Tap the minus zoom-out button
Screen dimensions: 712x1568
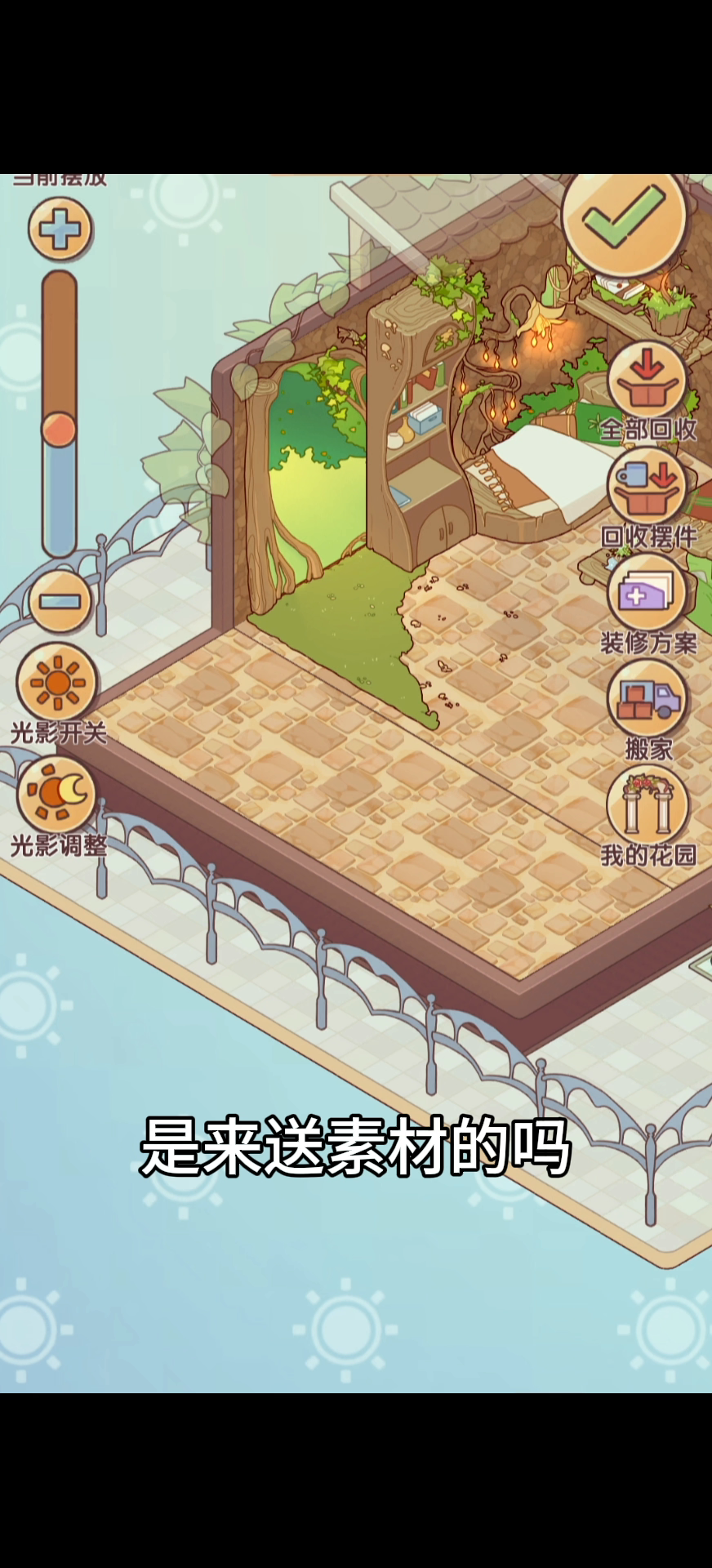(60, 602)
